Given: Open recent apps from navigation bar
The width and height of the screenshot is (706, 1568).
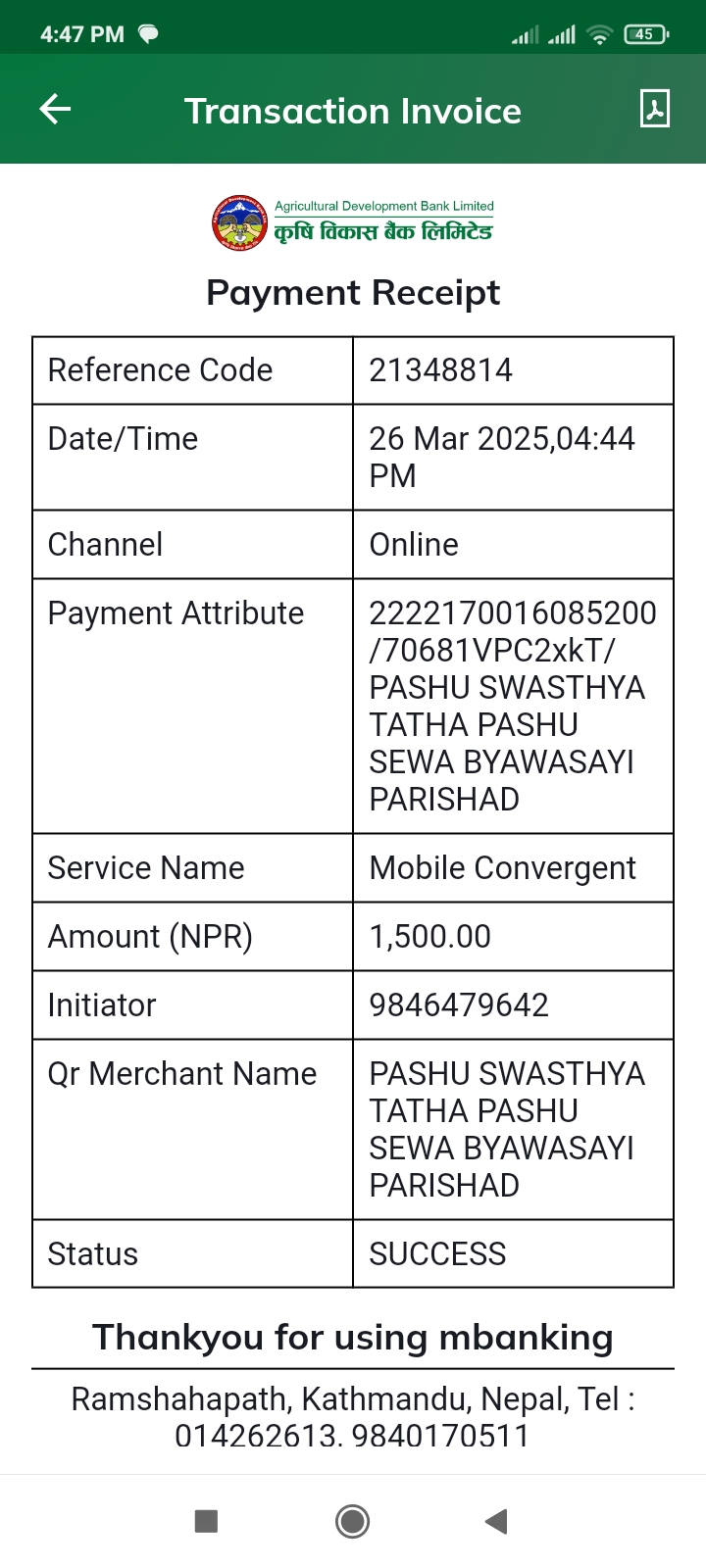Looking at the screenshot, I should (x=206, y=1521).
